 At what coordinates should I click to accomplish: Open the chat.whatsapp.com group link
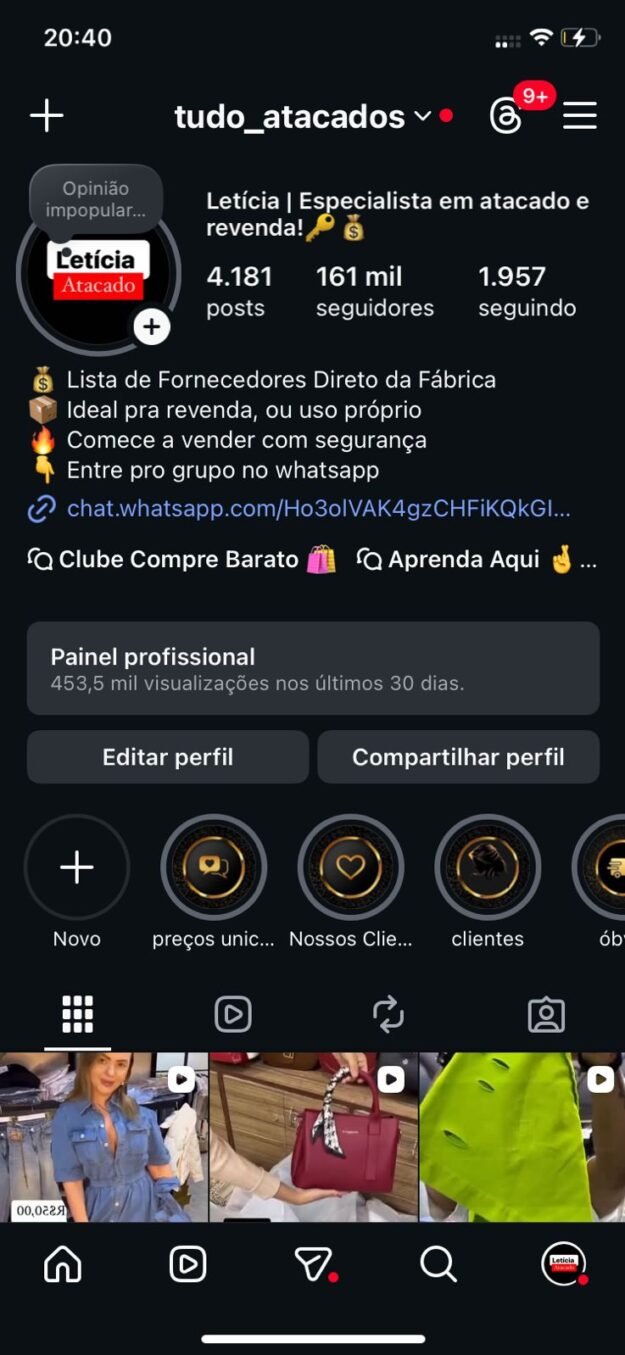(x=318, y=509)
